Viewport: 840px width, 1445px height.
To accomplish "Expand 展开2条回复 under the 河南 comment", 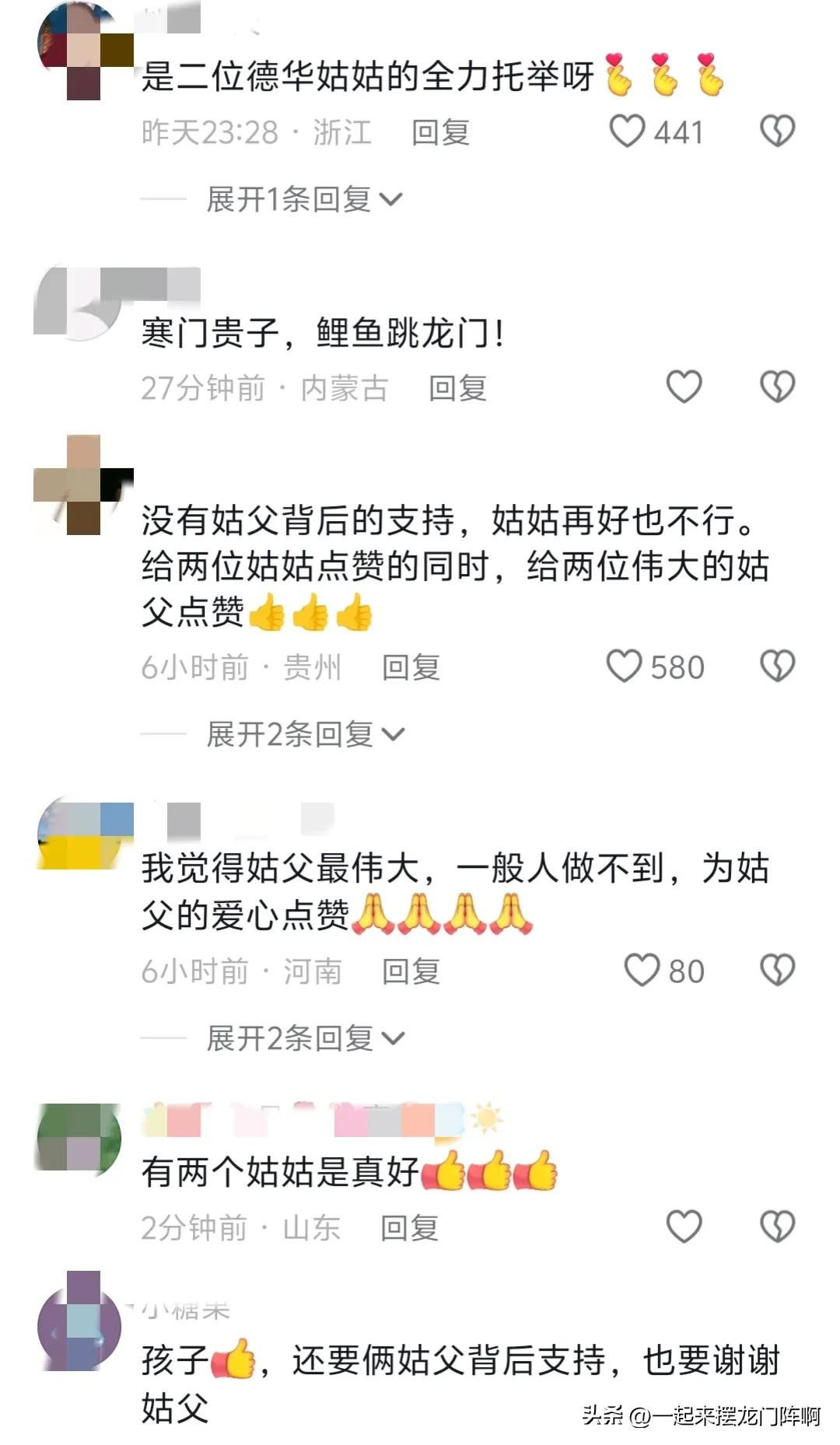I will point(305,1038).
